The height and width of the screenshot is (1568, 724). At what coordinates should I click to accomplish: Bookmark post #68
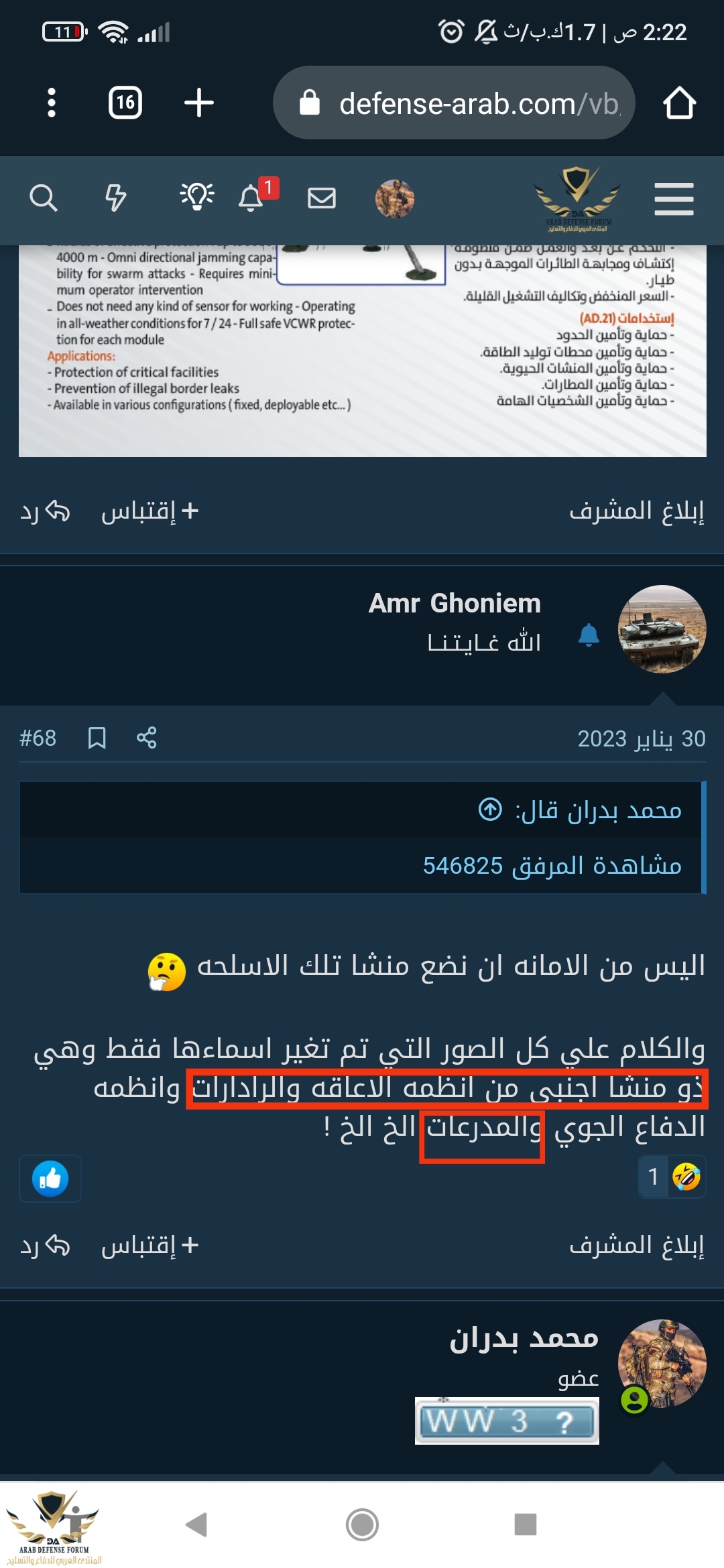click(97, 738)
